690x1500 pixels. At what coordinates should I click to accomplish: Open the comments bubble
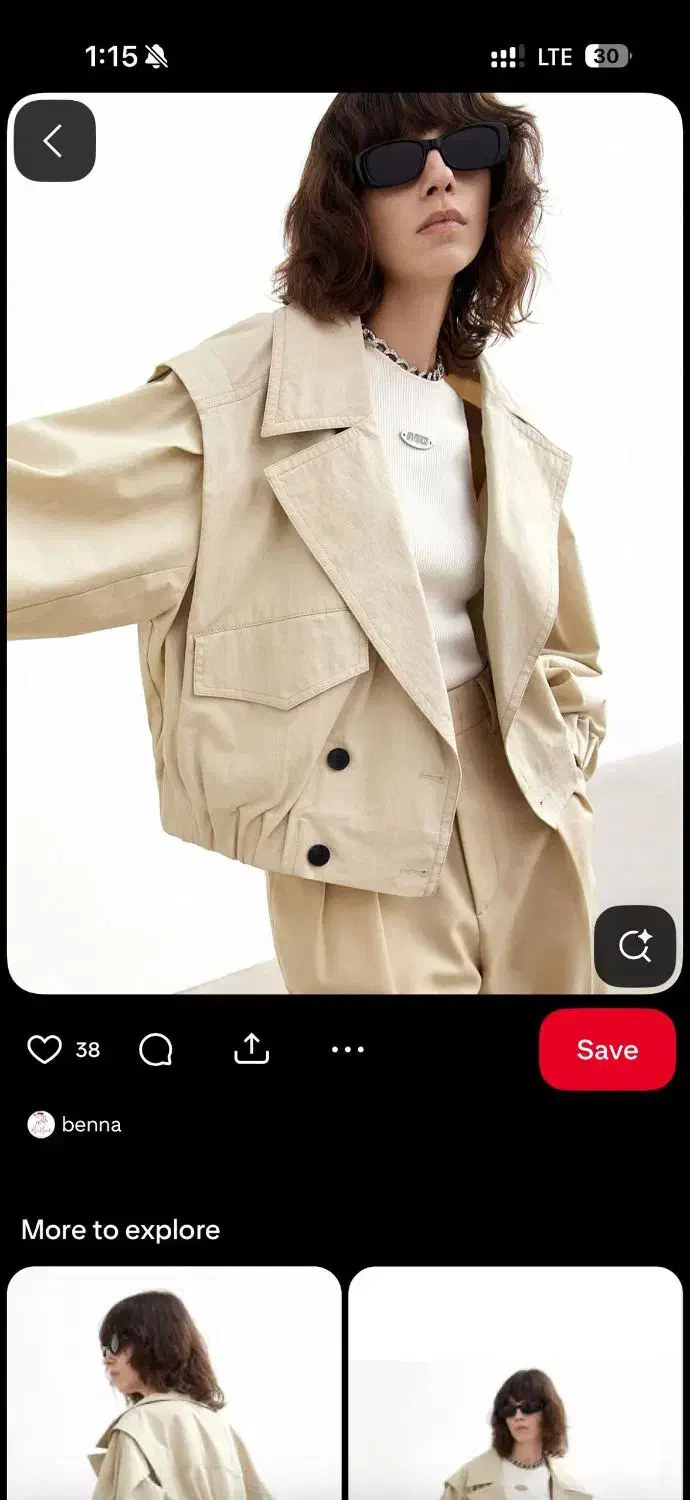click(x=156, y=1049)
